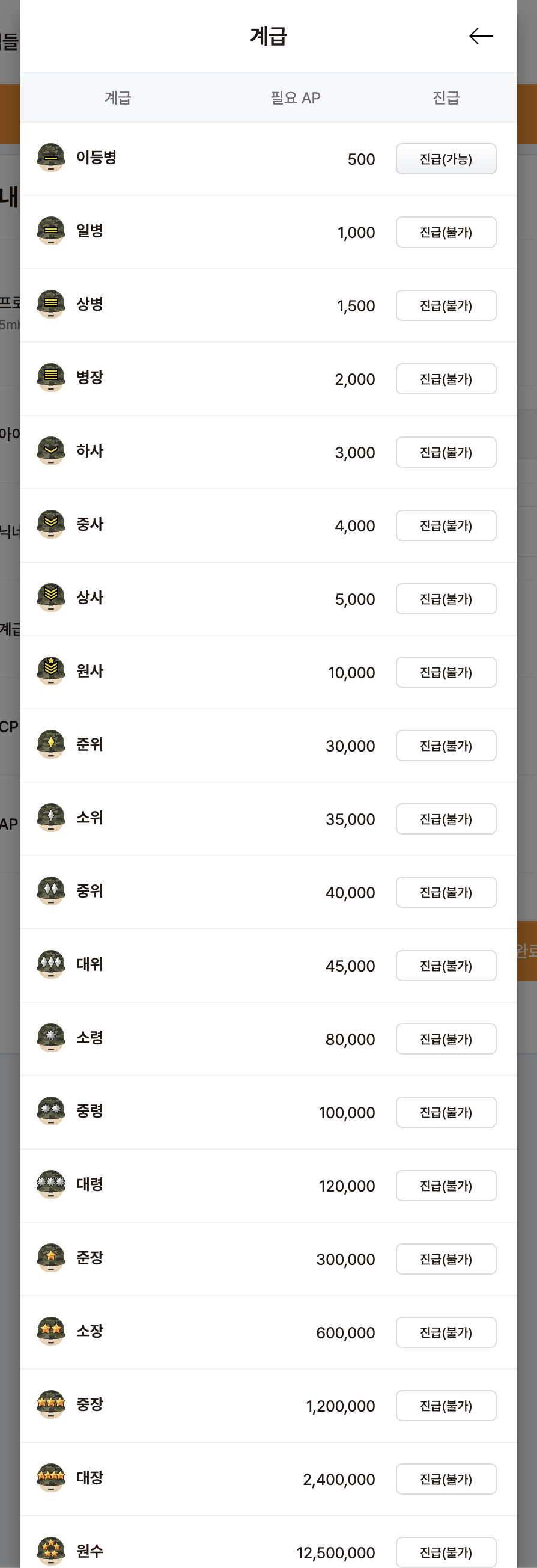Choose the 진급 button beside 하사
537x1568 pixels.
(446, 452)
